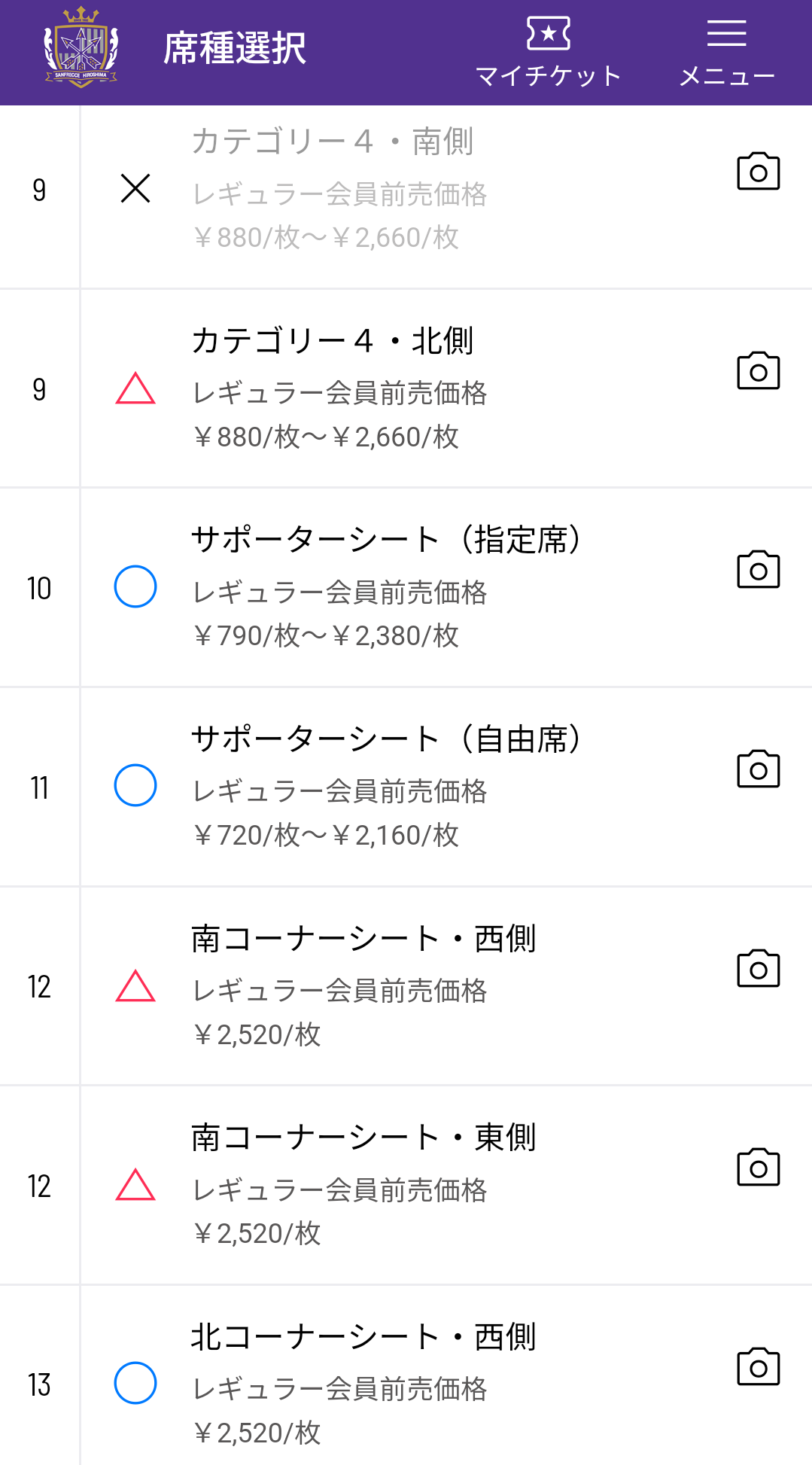The height and width of the screenshot is (1465, 812).
Task: View seat photo for カテゴリー４・南側
Action: point(758,171)
